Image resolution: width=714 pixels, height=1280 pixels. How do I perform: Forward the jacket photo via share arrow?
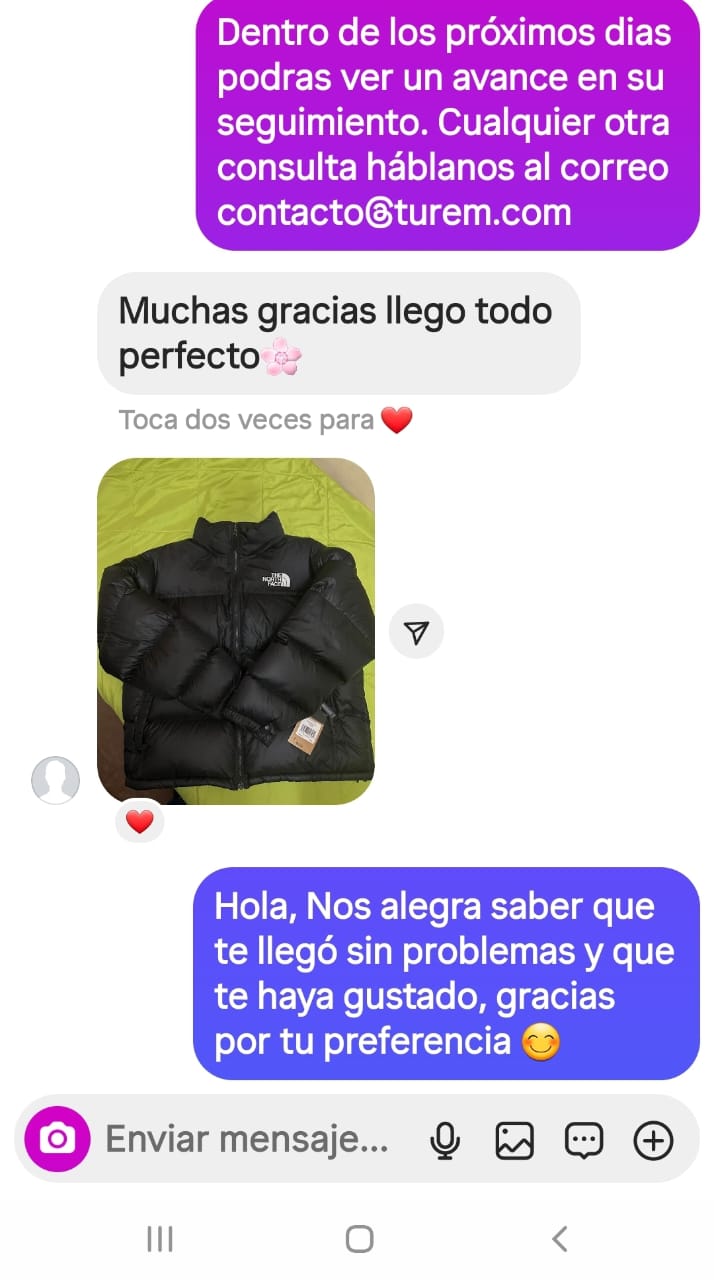point(416,631)
